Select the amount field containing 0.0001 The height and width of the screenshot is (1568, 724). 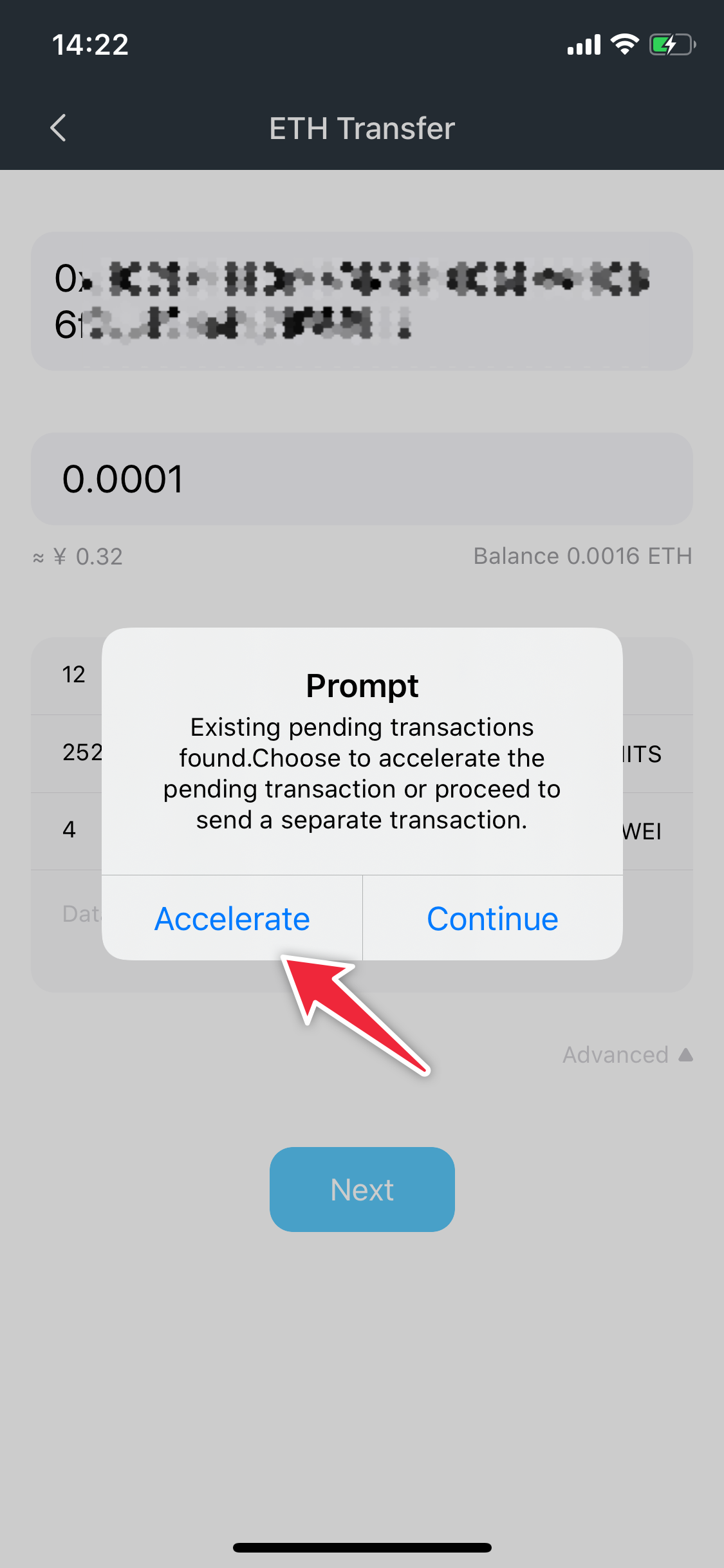point(362,478)
